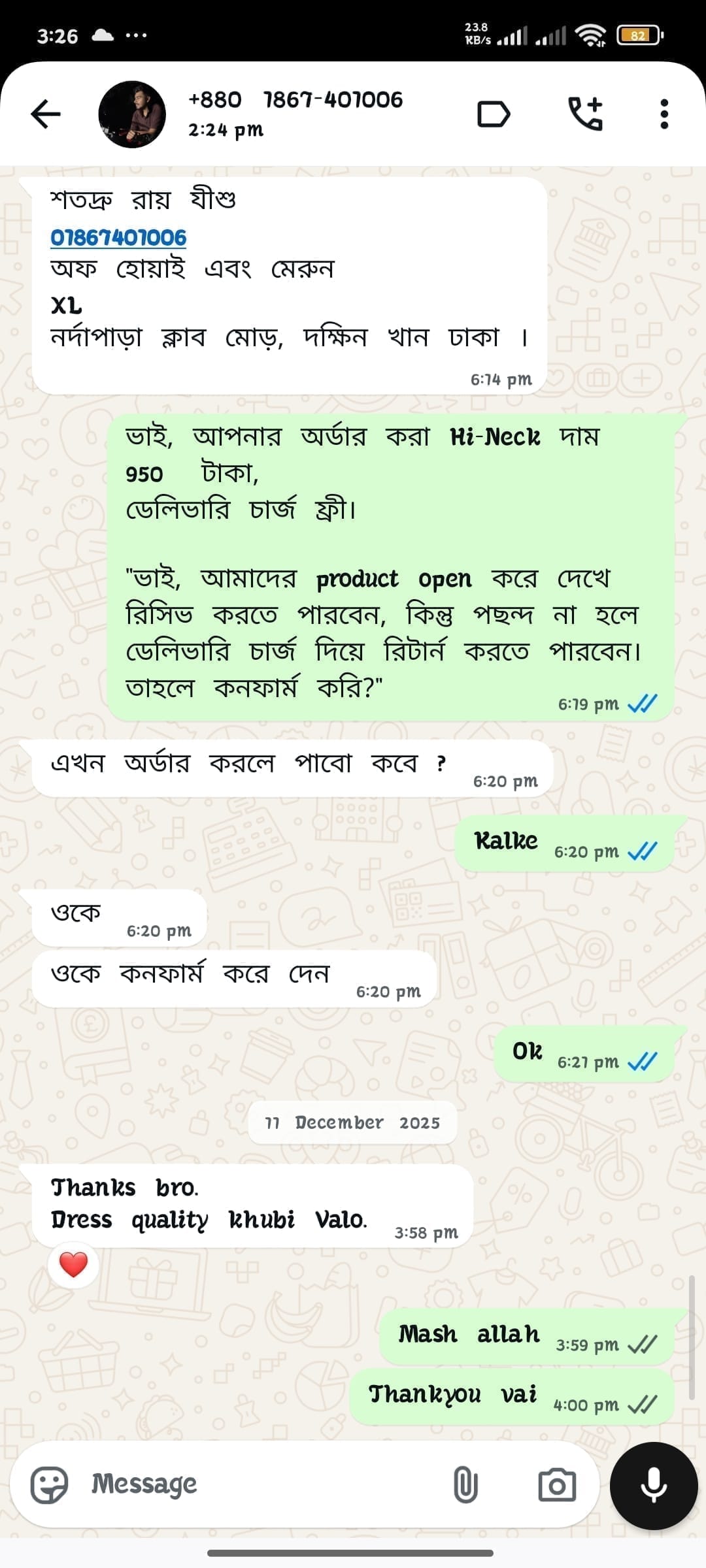
Task: Open the emoji and sticker picker
Action: tap(50, 1484)
